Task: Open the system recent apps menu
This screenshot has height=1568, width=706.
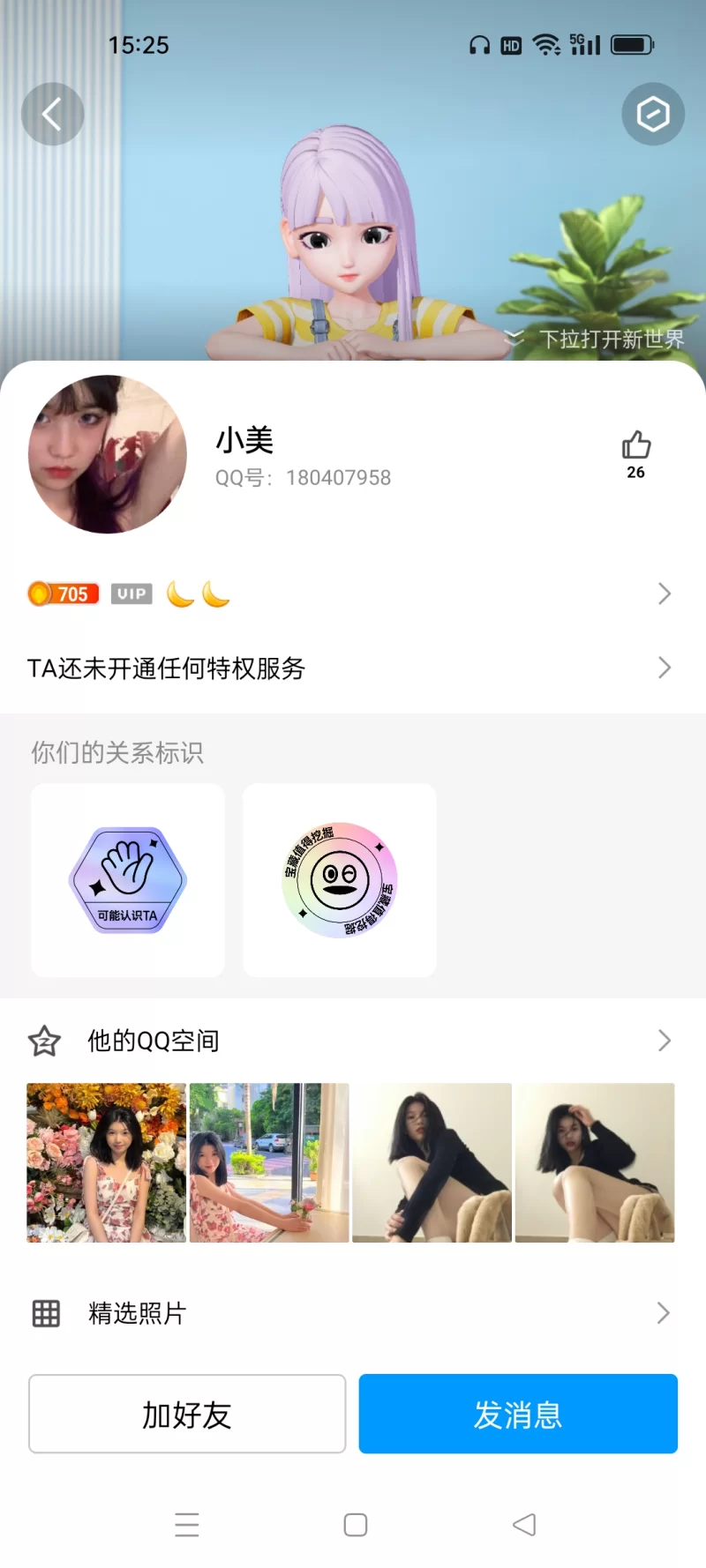Action: 187,1525
